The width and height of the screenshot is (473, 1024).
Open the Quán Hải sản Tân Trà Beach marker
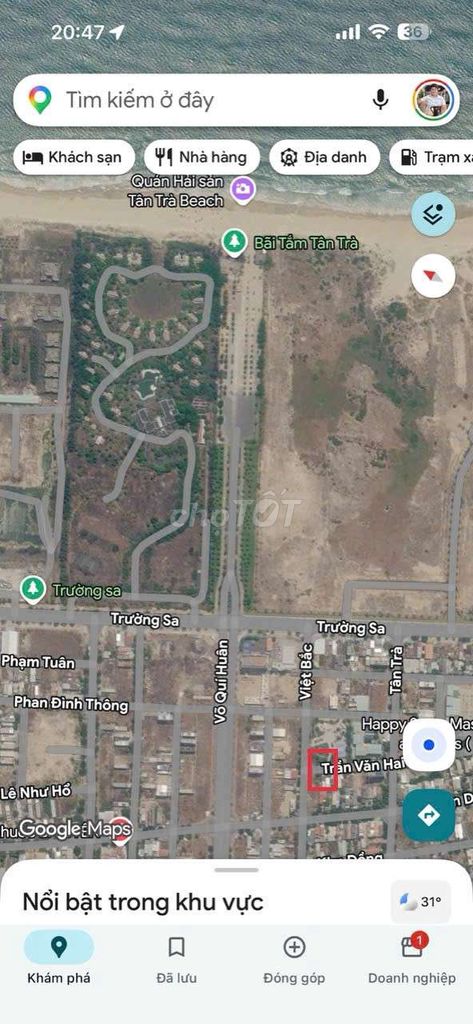coord(243,190)
